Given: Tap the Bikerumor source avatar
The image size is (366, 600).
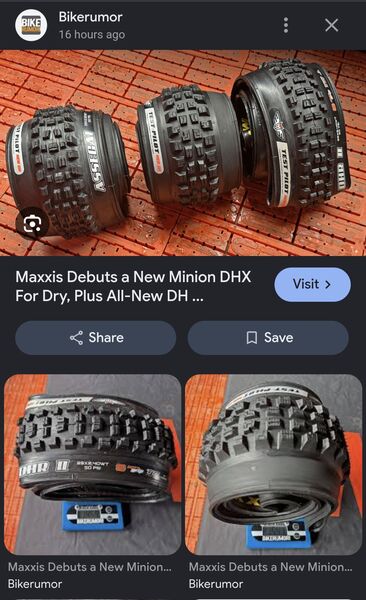Looking at the screenshot, I should point(31,25).
